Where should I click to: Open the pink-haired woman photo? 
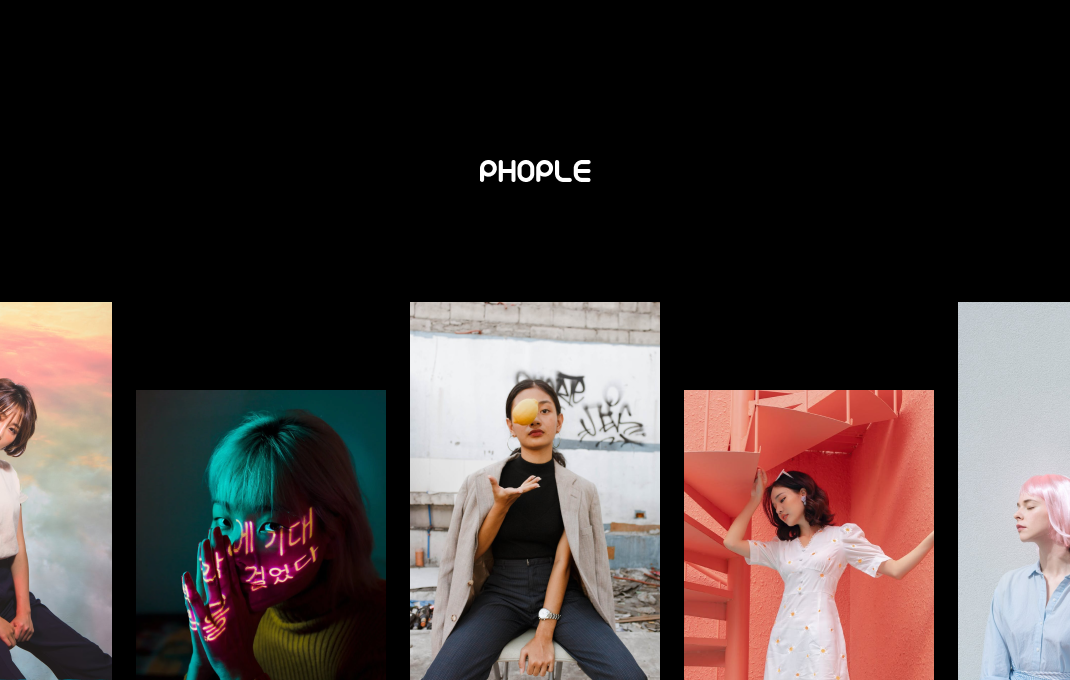(x=1014, y=490)
